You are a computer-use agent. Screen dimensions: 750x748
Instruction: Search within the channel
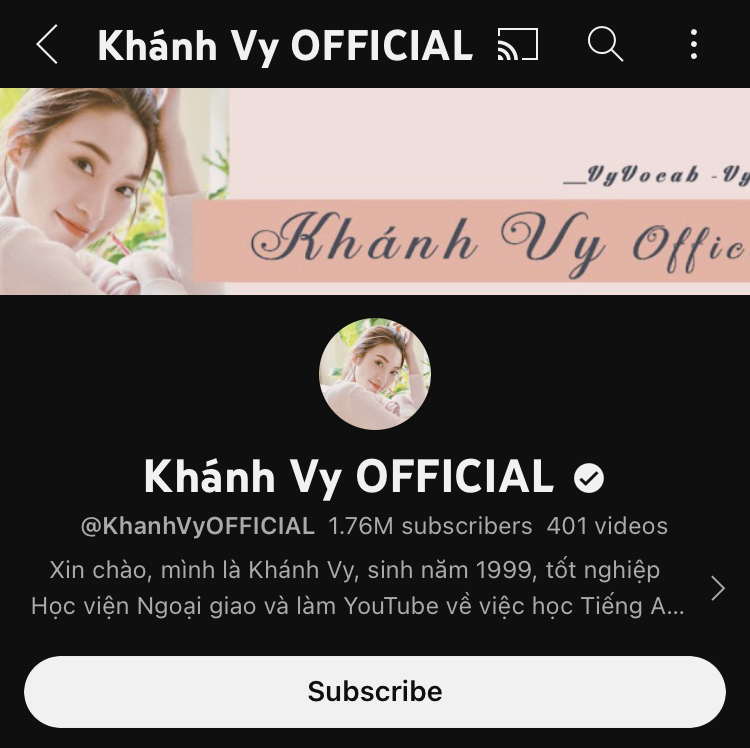click(605, 44)
